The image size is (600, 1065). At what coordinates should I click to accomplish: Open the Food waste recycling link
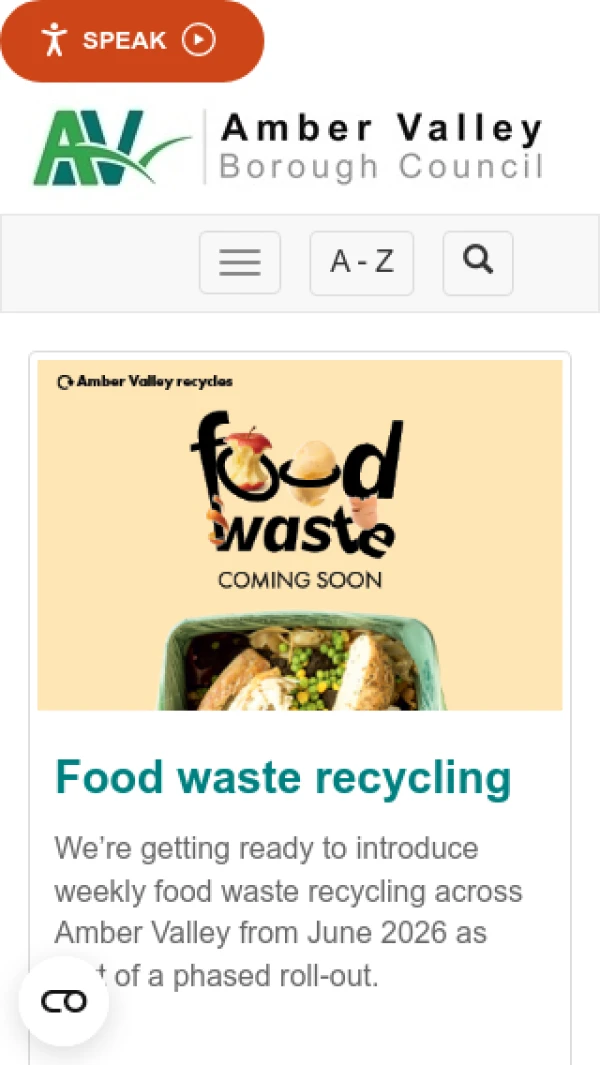point(283,777)
